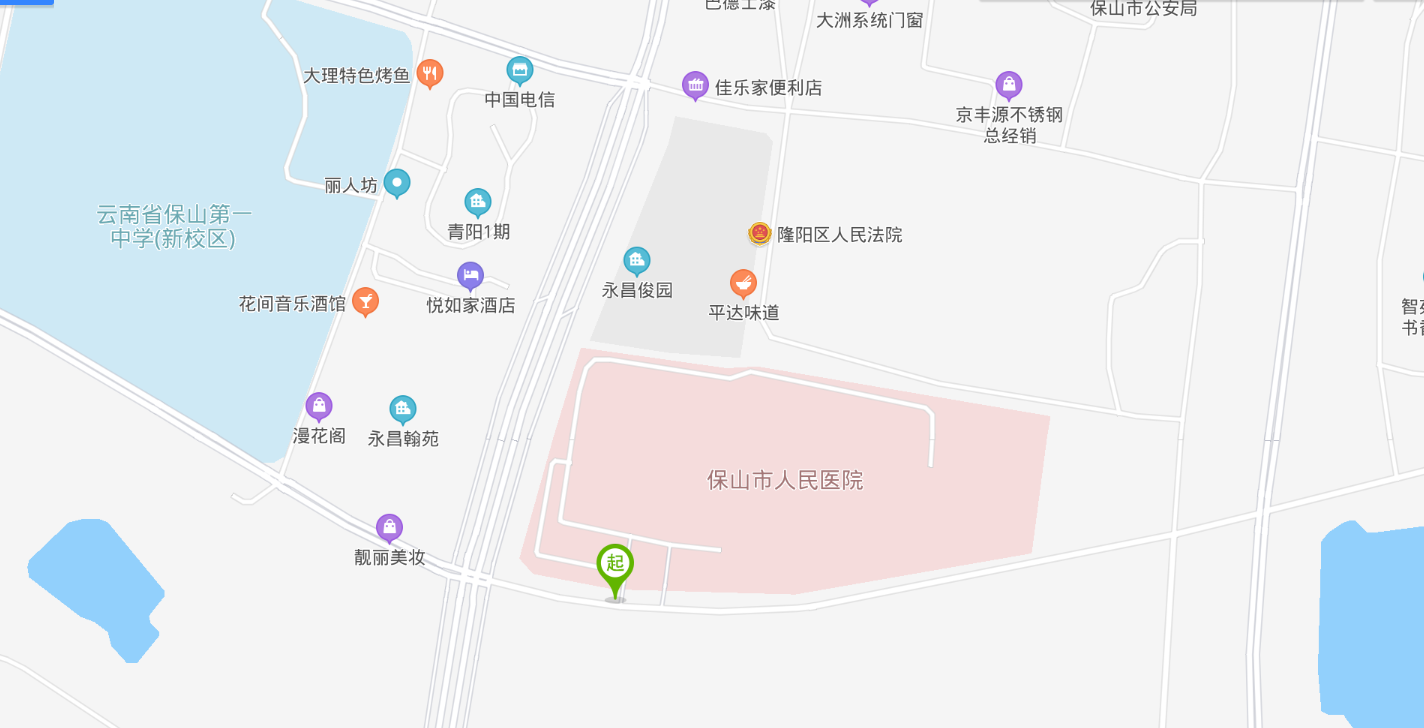
Task: Tap the 永昌翰苑 residential marker
Action: pos(403,409)
